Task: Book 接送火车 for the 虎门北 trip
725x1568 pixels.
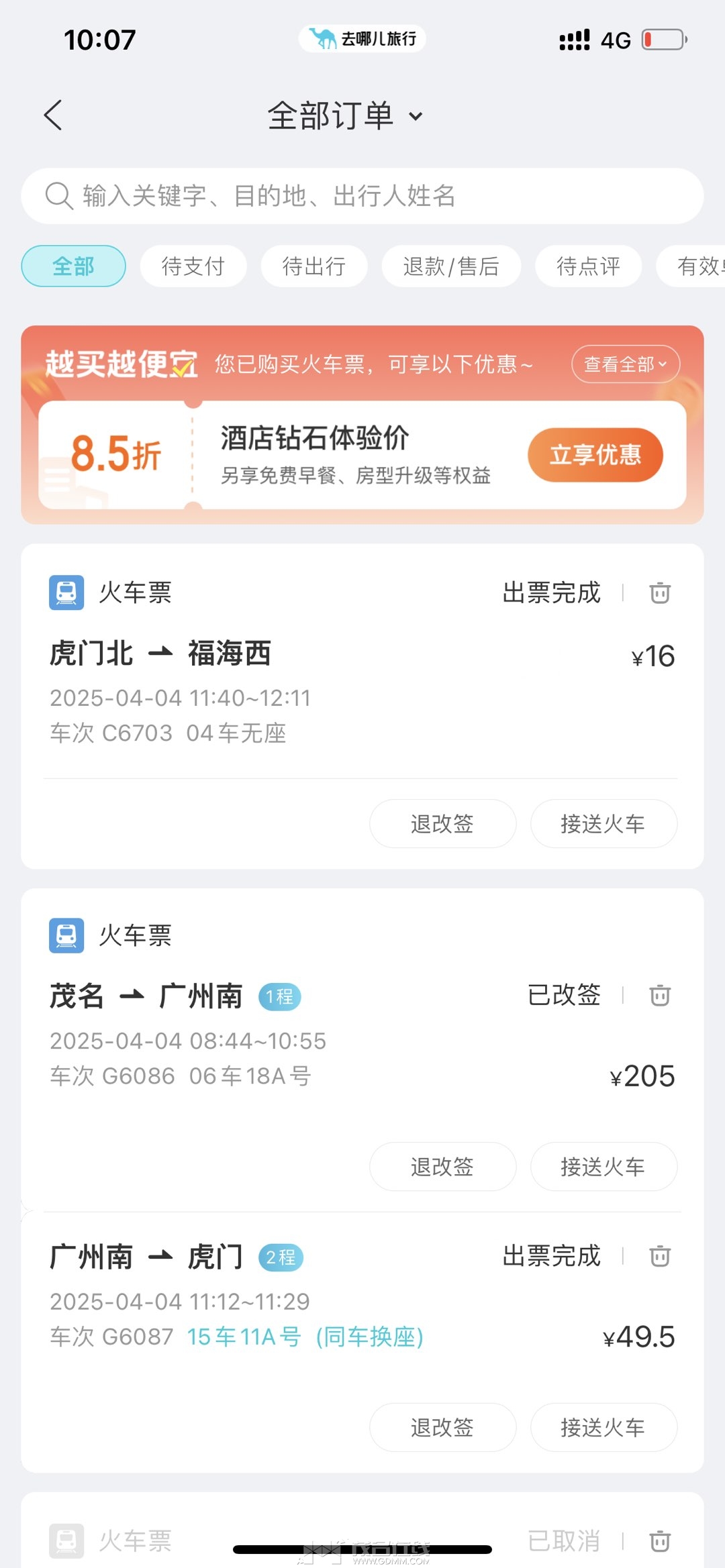Action: [x=603, y=824]
